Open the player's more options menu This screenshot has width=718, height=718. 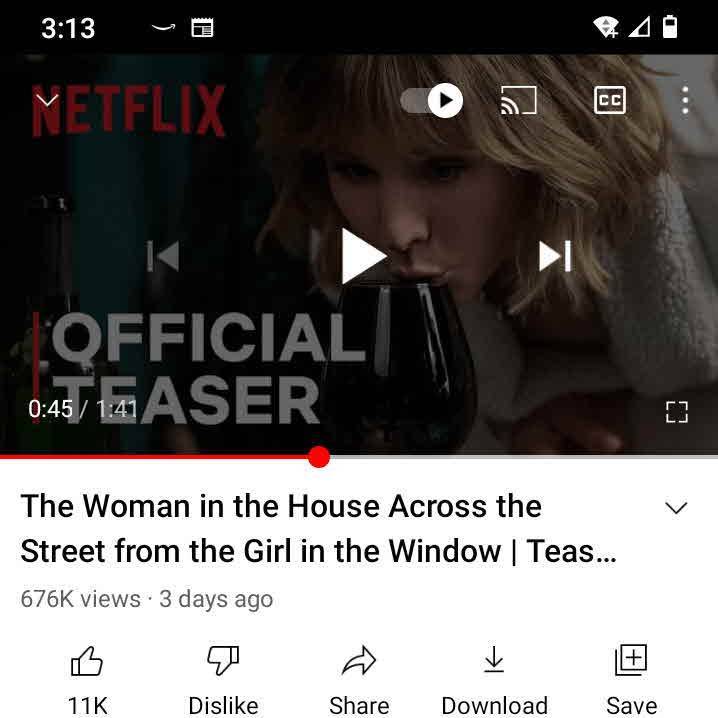pos(685,100)
